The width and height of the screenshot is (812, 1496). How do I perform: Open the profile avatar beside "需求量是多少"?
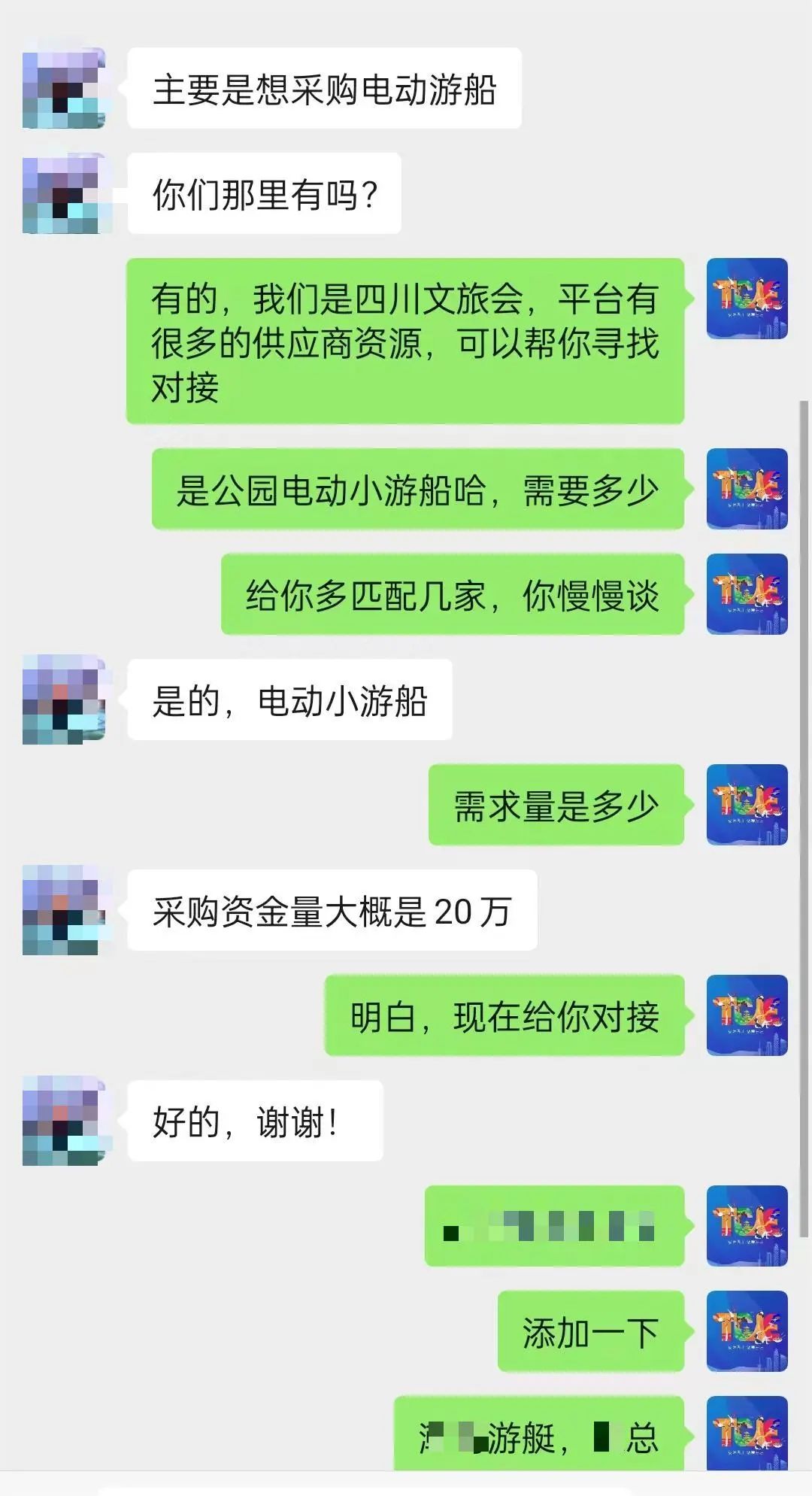tap(747, 804)
